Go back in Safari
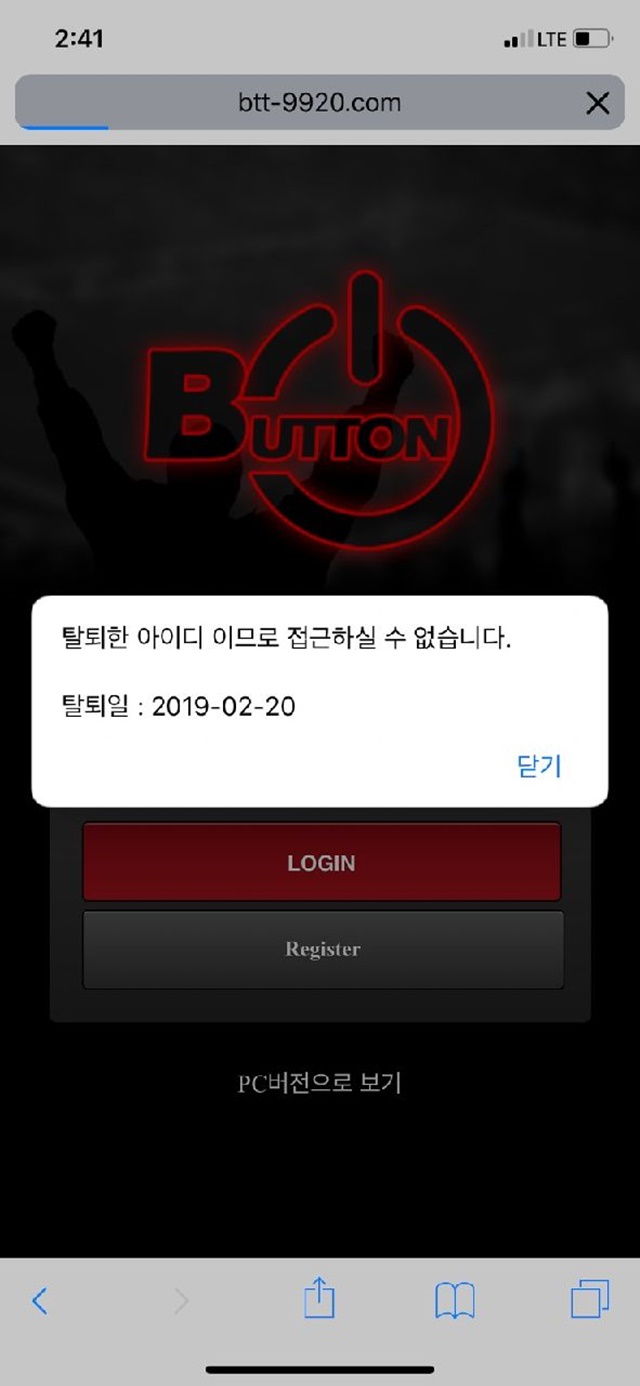Screen dimensions: 640x1386 click(40, 1301)
